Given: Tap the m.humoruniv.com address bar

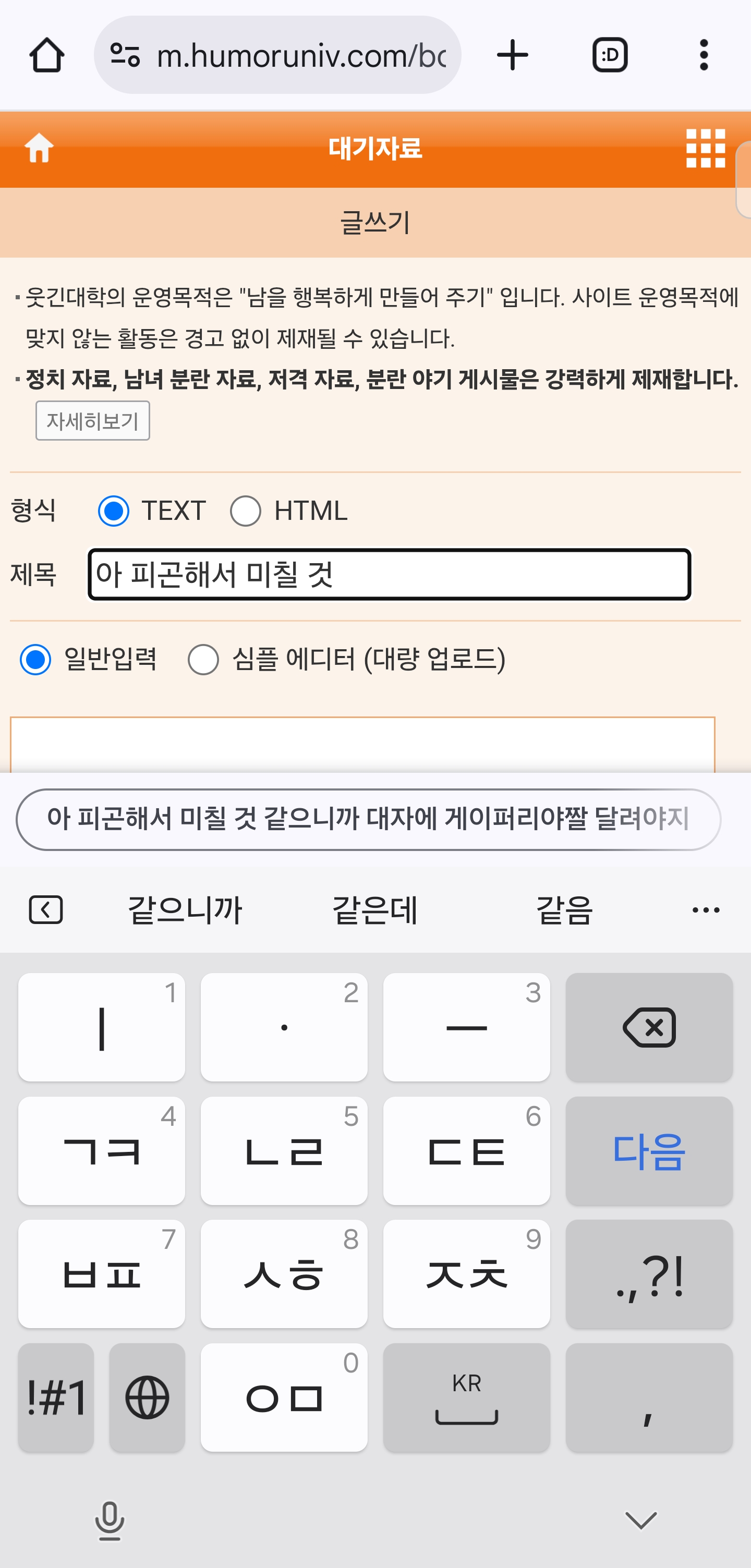Looking at the screenshot, I should click(277, 55).
